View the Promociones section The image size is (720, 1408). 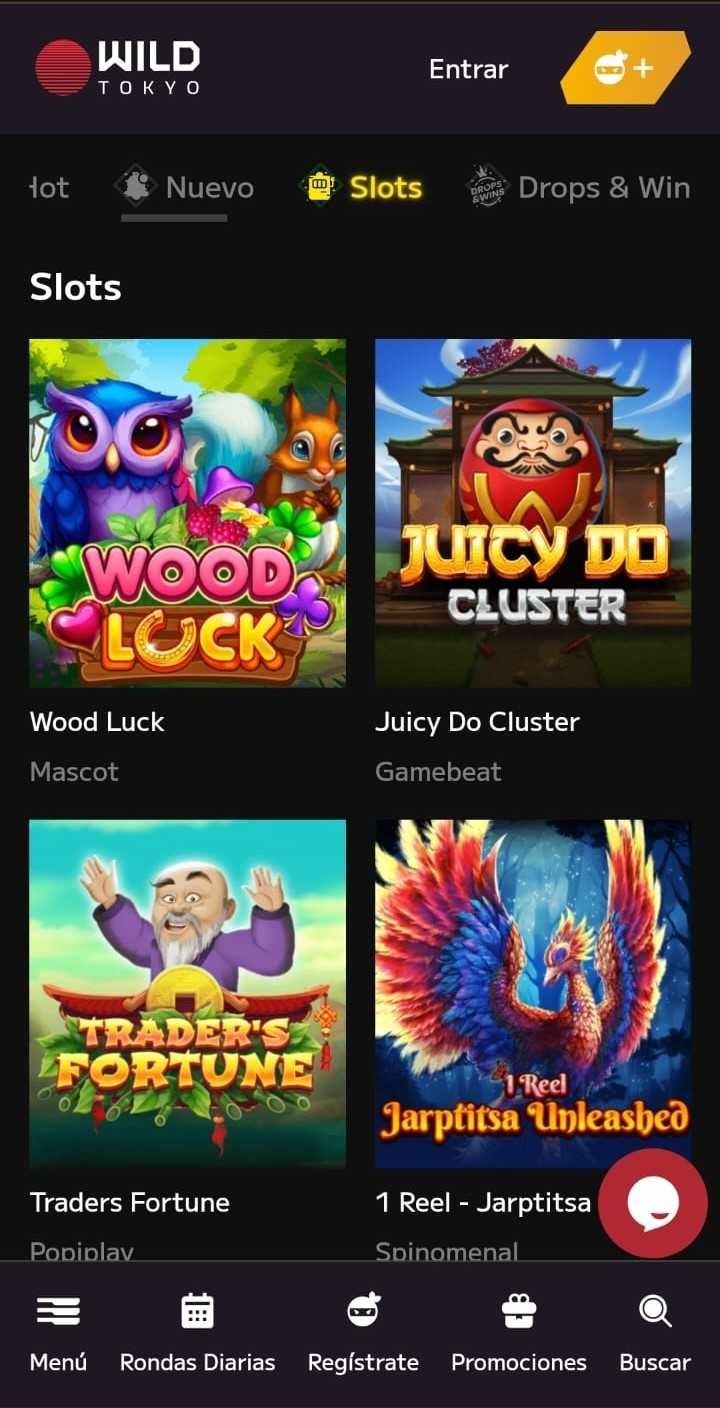(519, 1333)
